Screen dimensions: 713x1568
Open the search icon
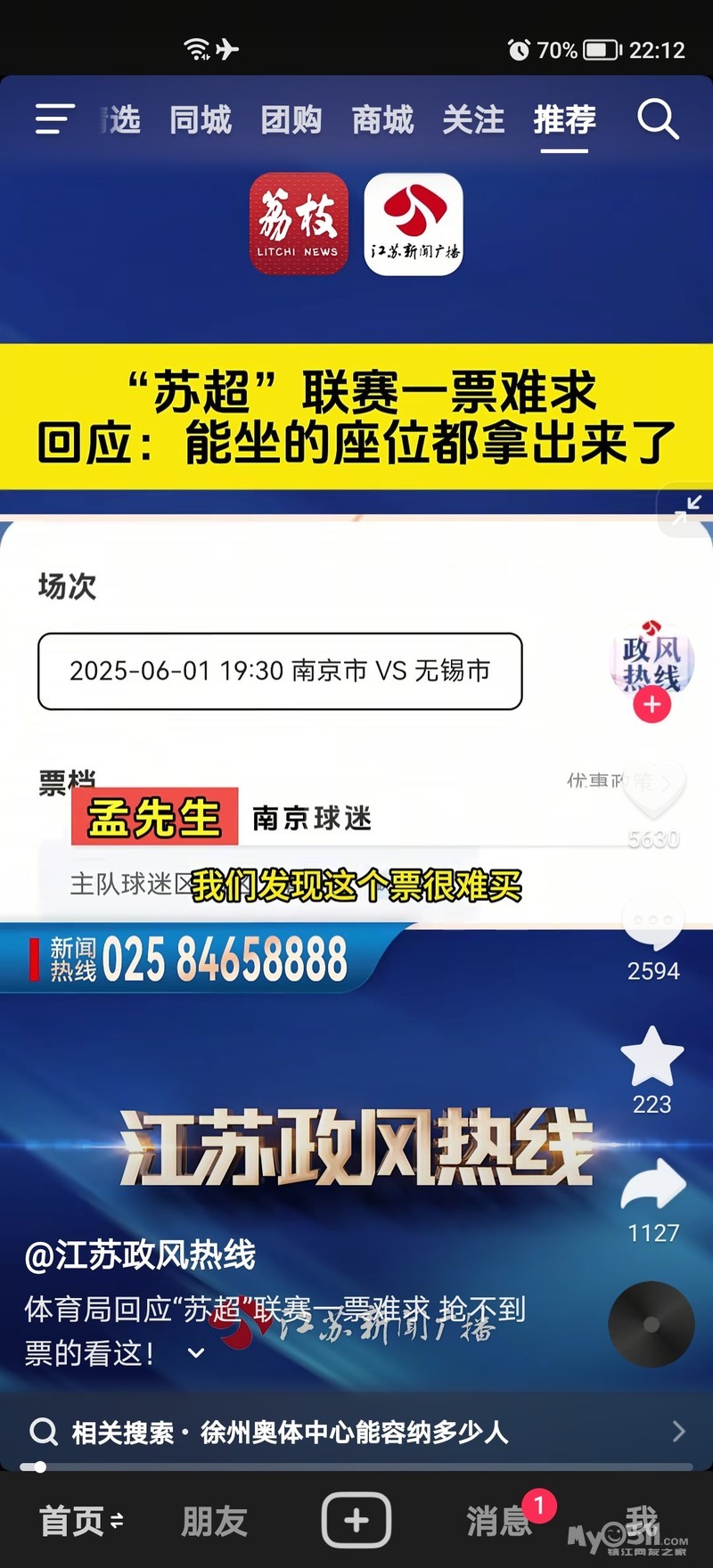(659, 119)
